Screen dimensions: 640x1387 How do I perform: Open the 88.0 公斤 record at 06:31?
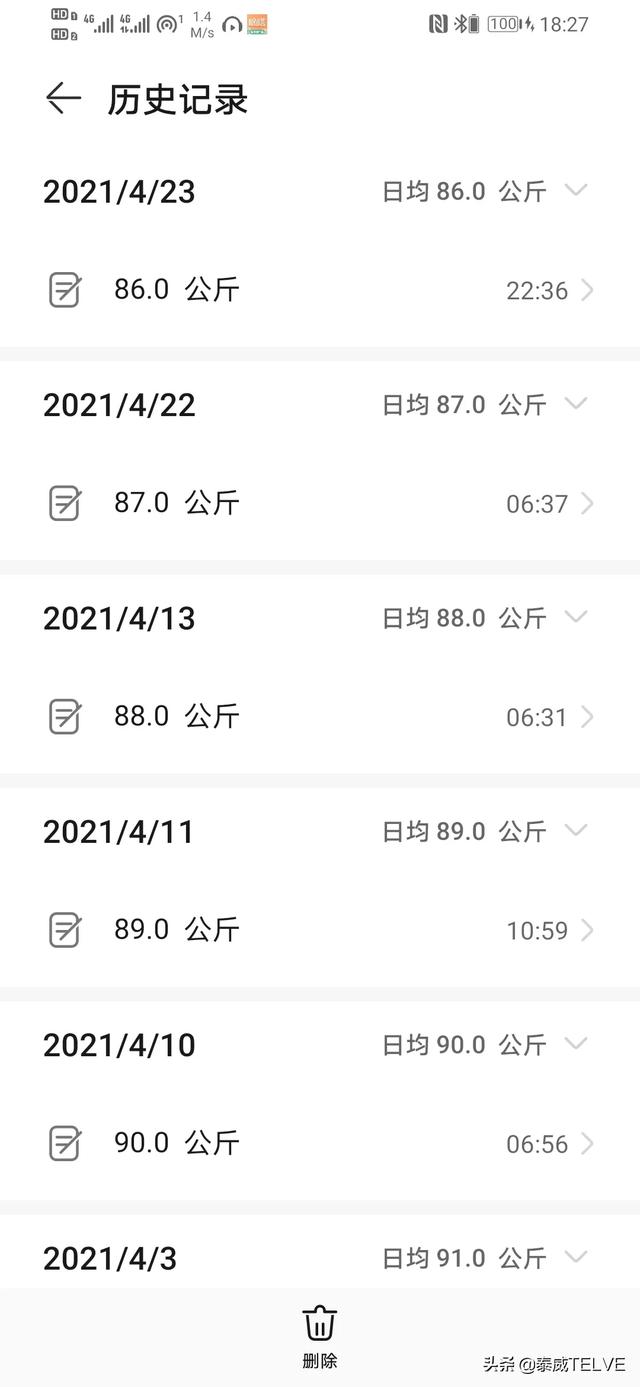[320, 716]
